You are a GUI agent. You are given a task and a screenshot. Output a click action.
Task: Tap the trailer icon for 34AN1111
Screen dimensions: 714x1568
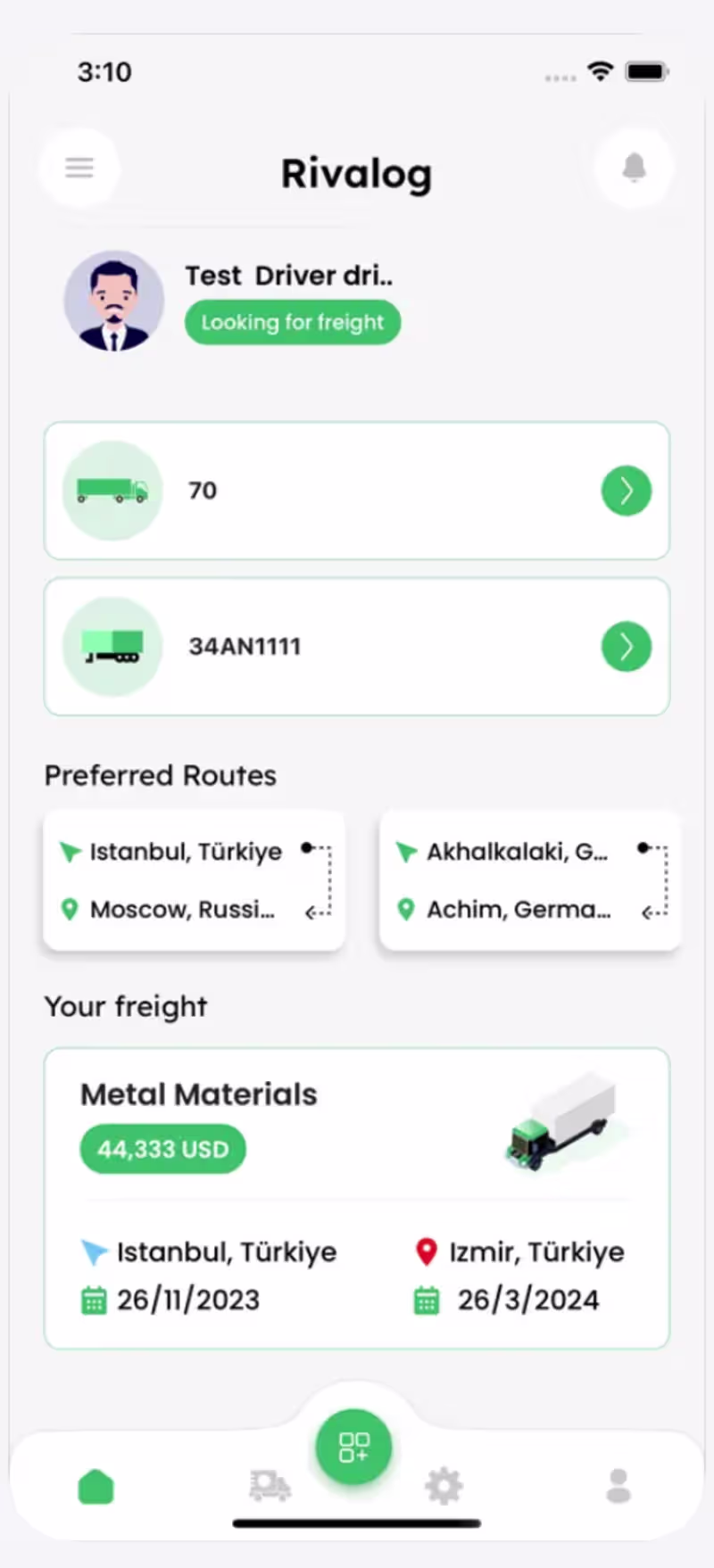coord(112,647)
